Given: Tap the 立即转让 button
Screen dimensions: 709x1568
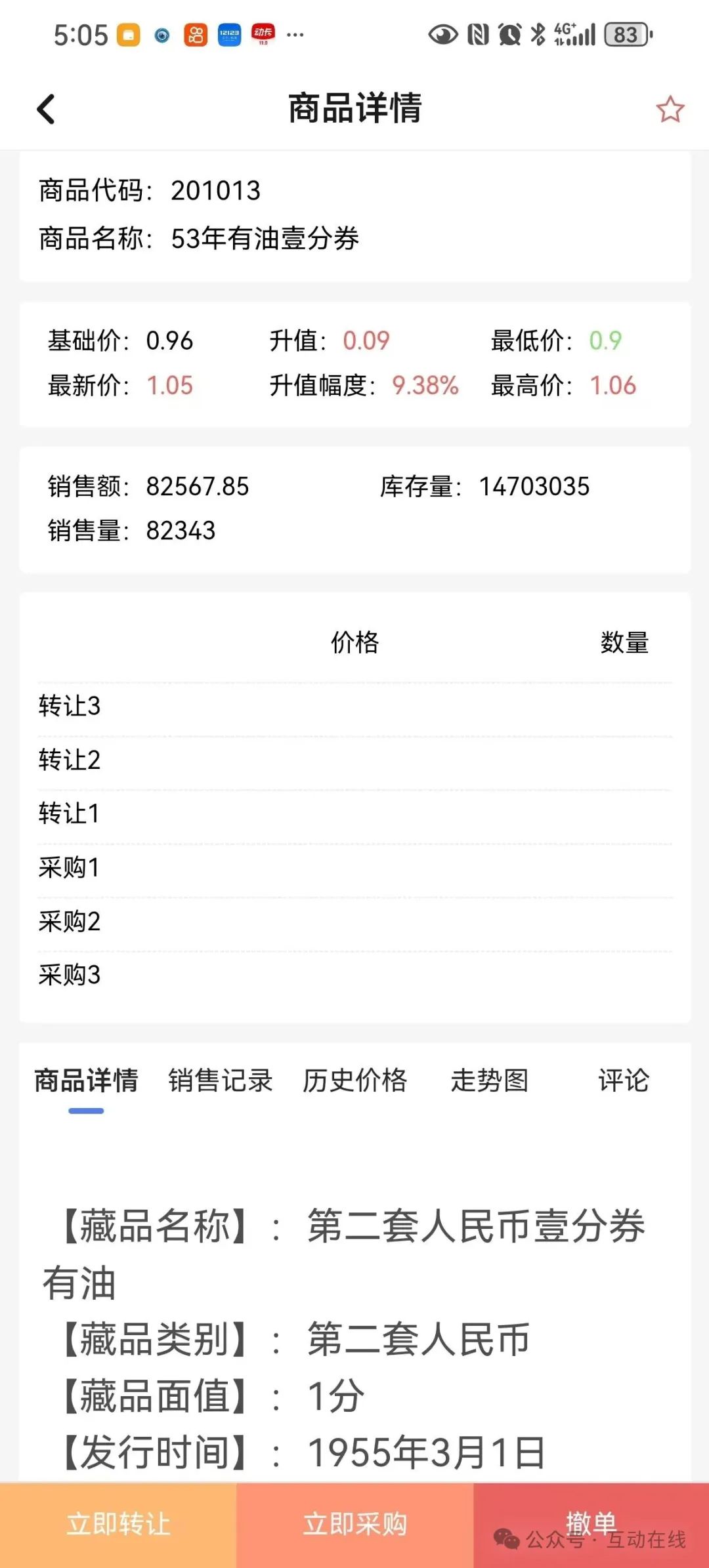Looking at the screenshot, I should click(x=118, y=1525).
